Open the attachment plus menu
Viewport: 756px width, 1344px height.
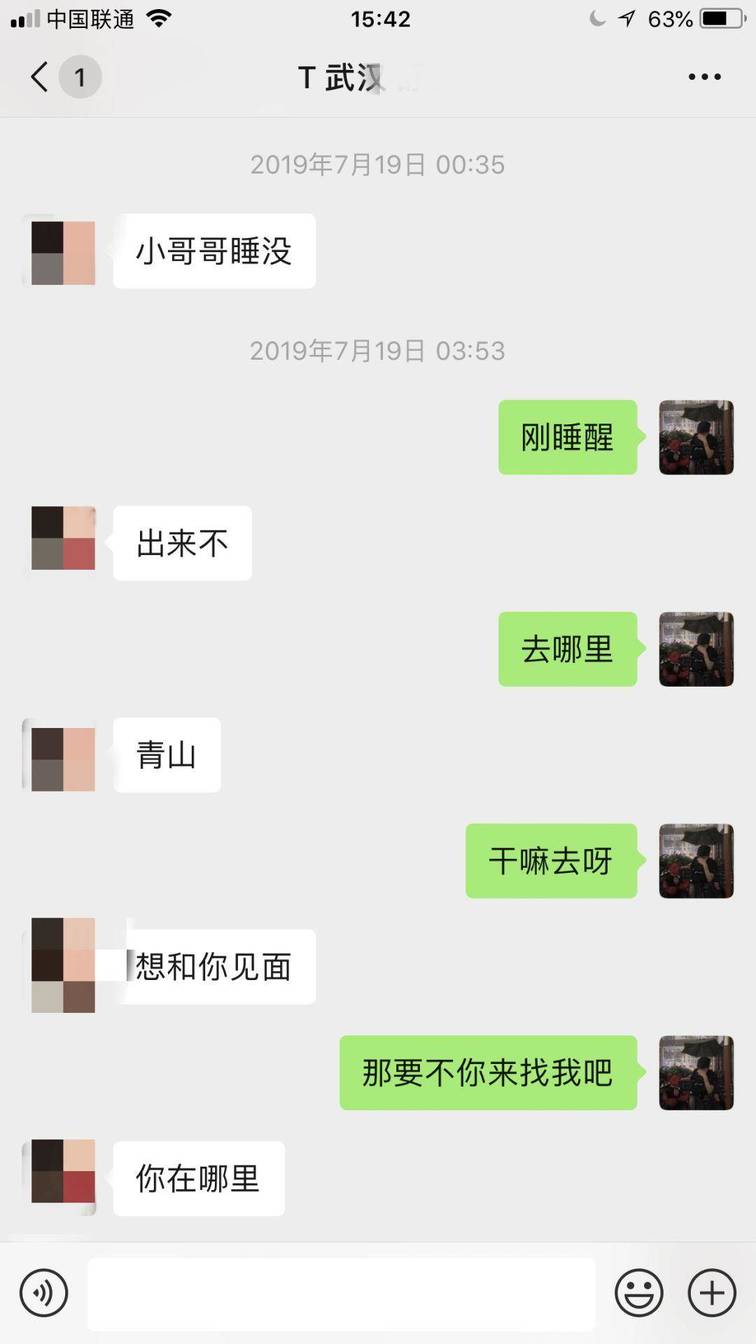tap(712, 1292)
